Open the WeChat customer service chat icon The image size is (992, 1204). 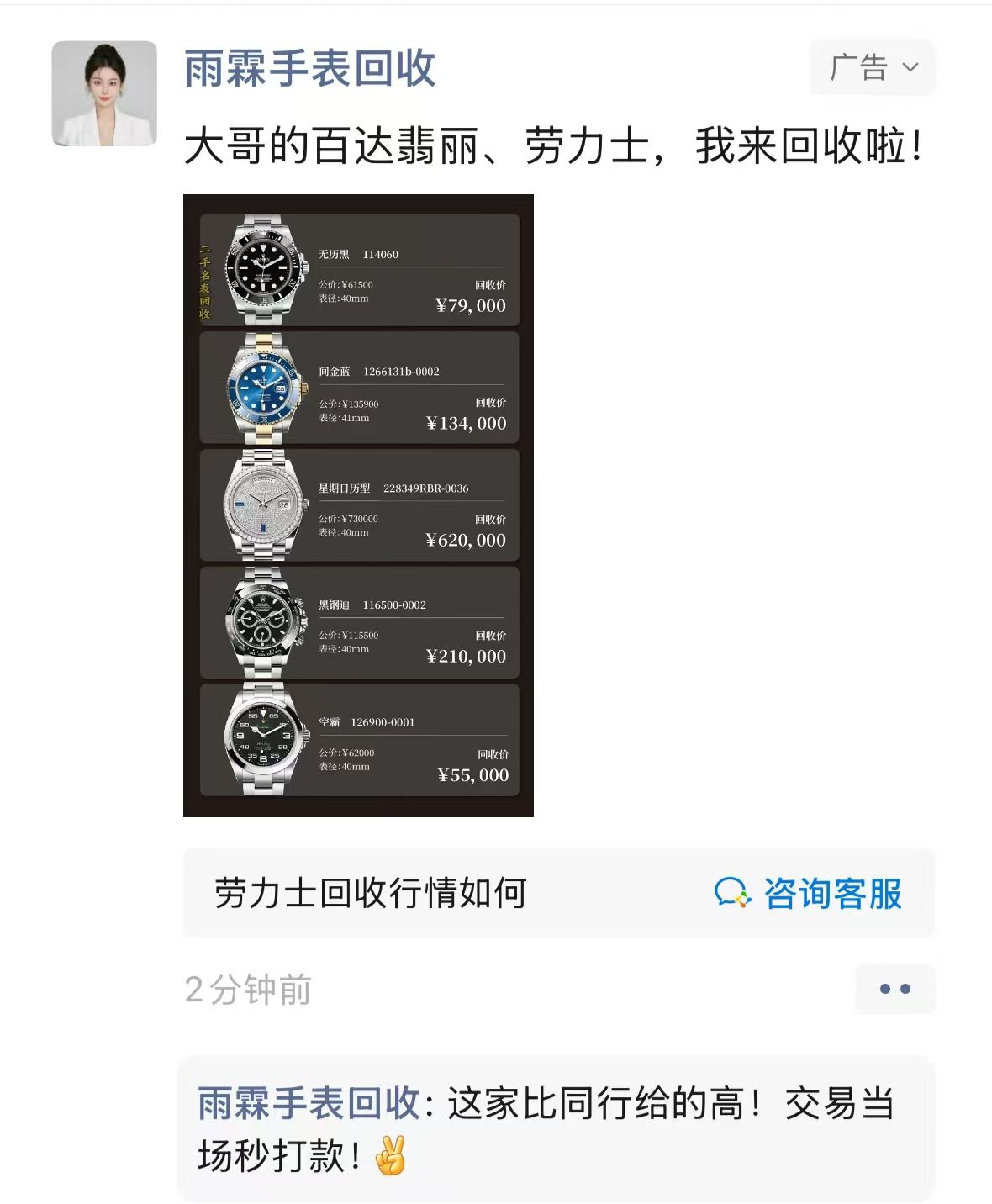735,894
